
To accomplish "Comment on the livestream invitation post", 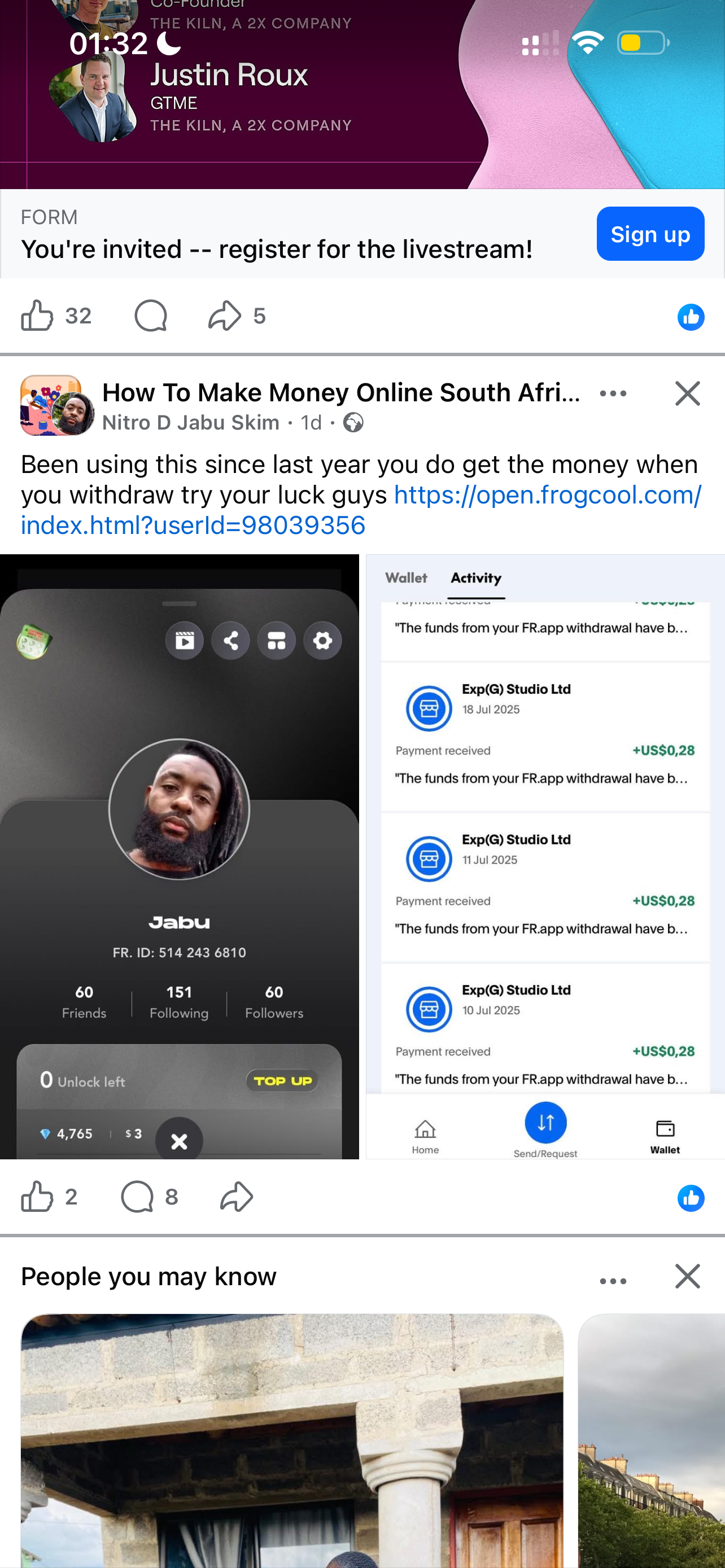I will pos(150,316).
